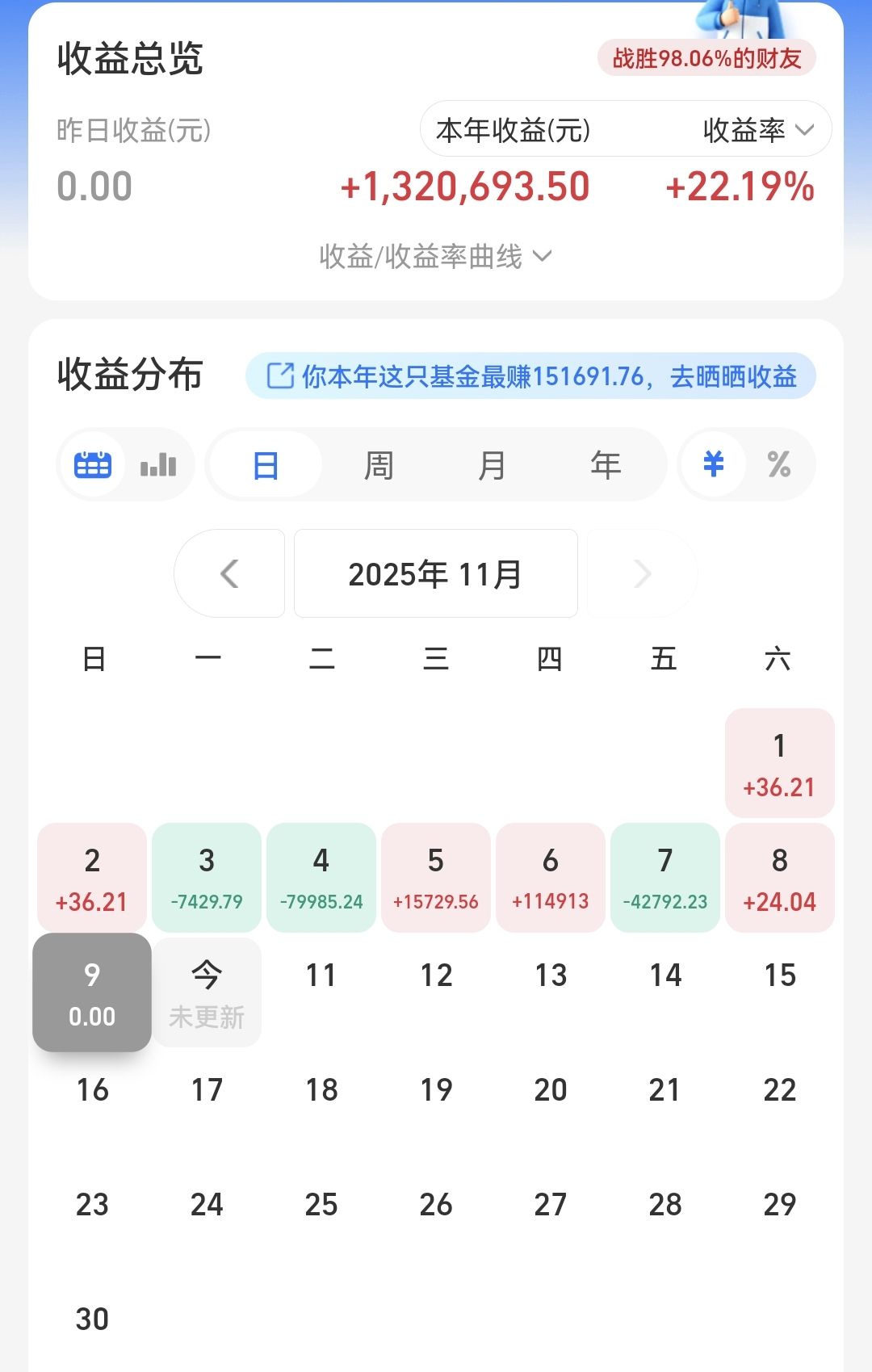Select the calendar view icon

[x=93, y=464]
